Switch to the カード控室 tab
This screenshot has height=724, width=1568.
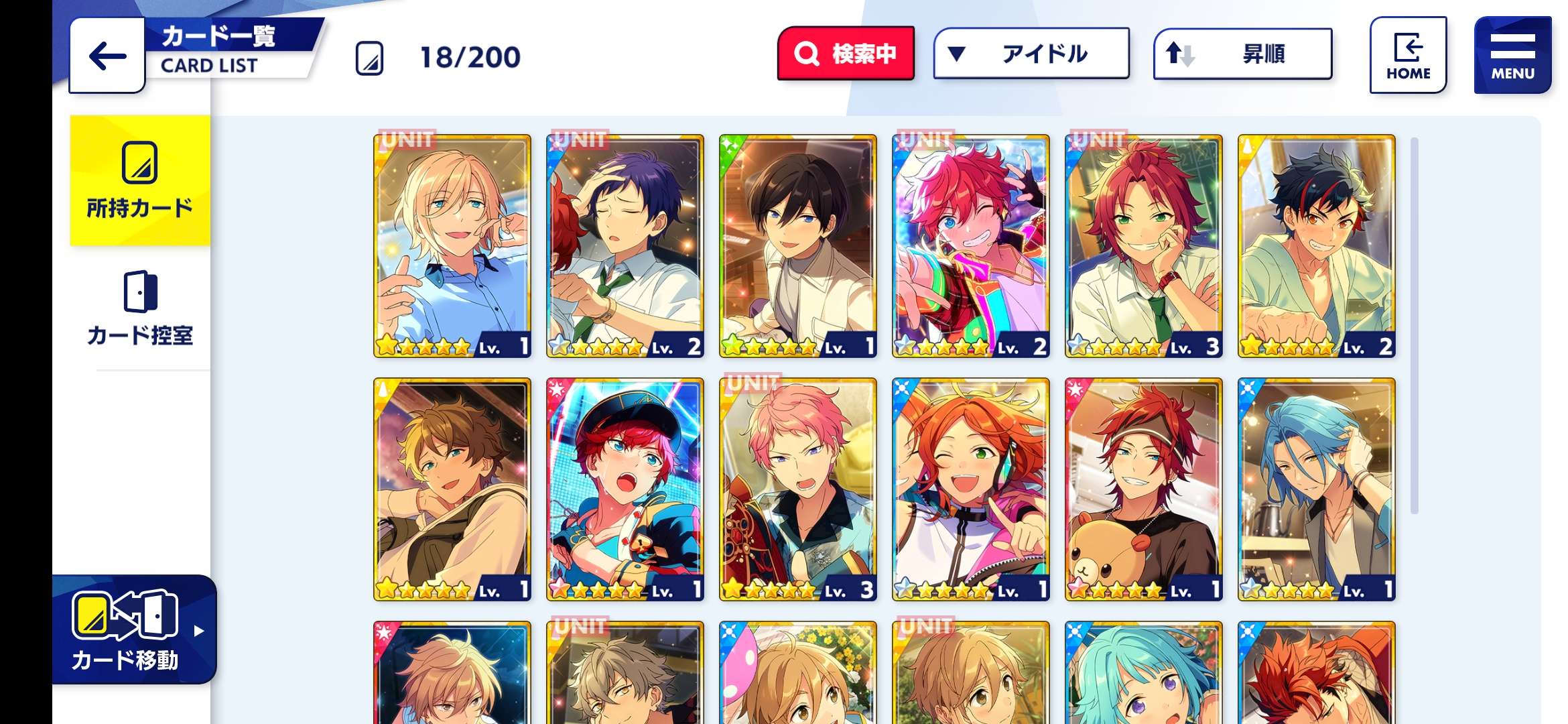(x=139, y=308)
